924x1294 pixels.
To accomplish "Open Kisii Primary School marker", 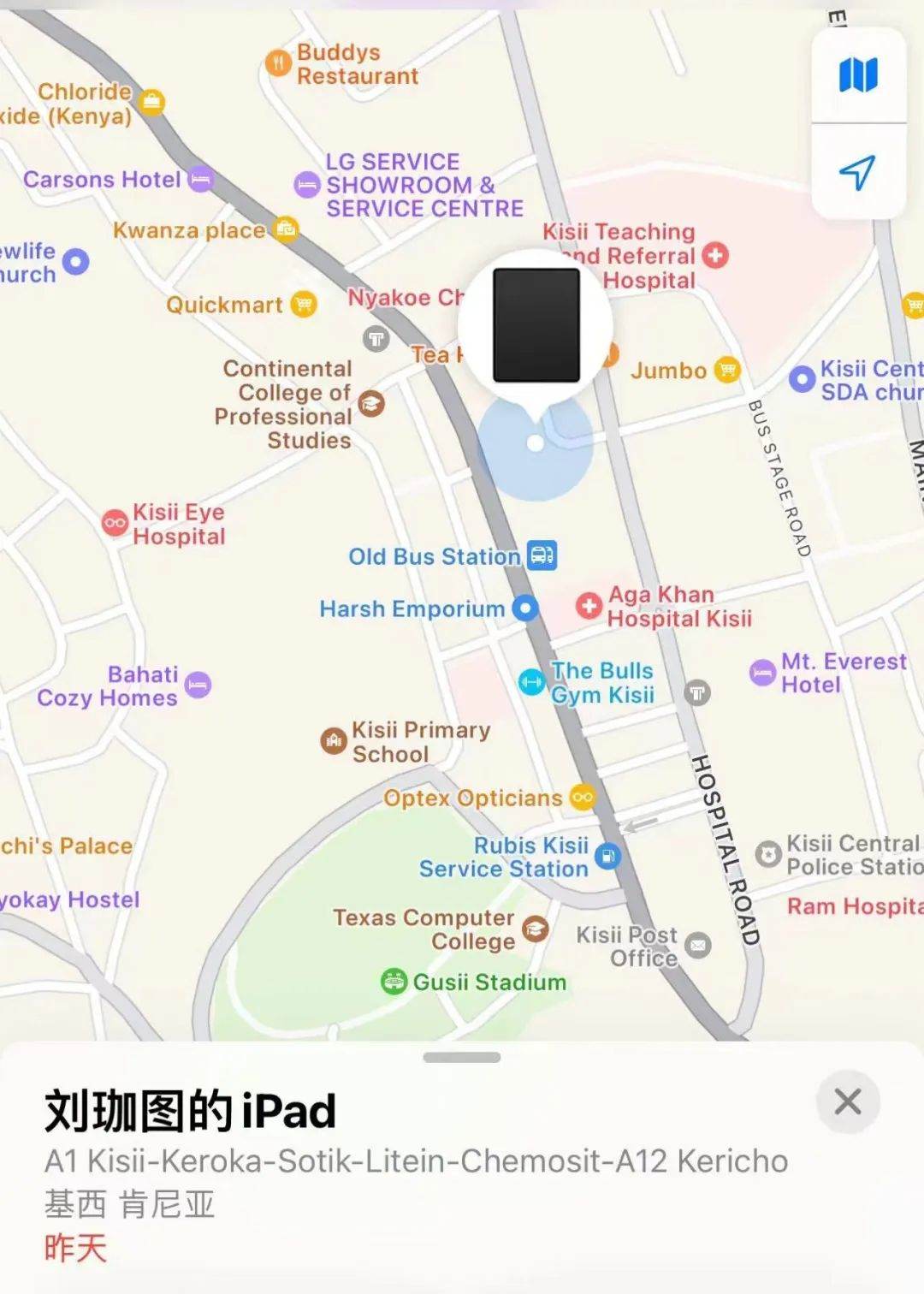I will tap(333, 741).
